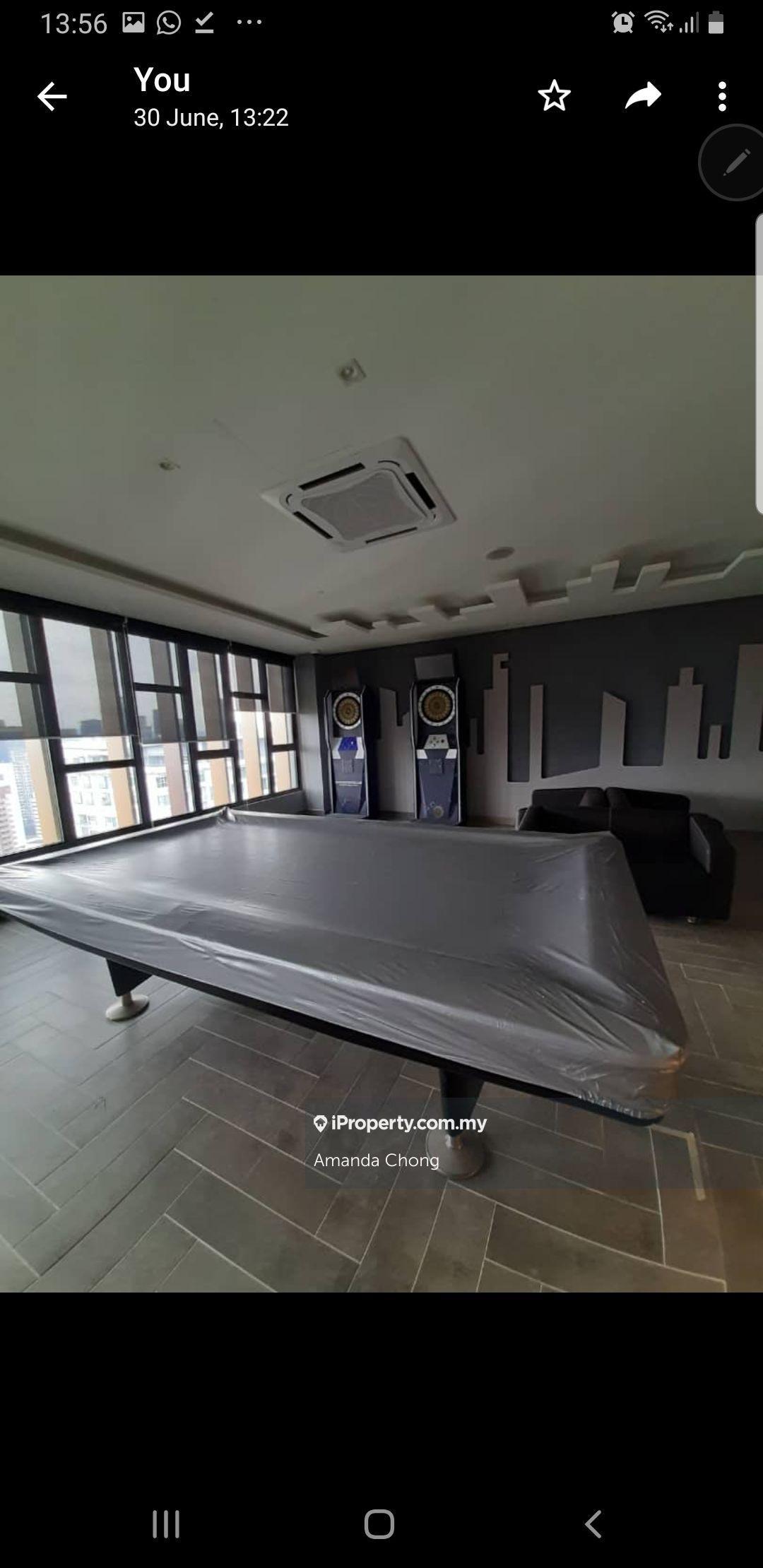The image size is (763, 1568).
Task: Go to the home screen
Action: click(379, 1524)
